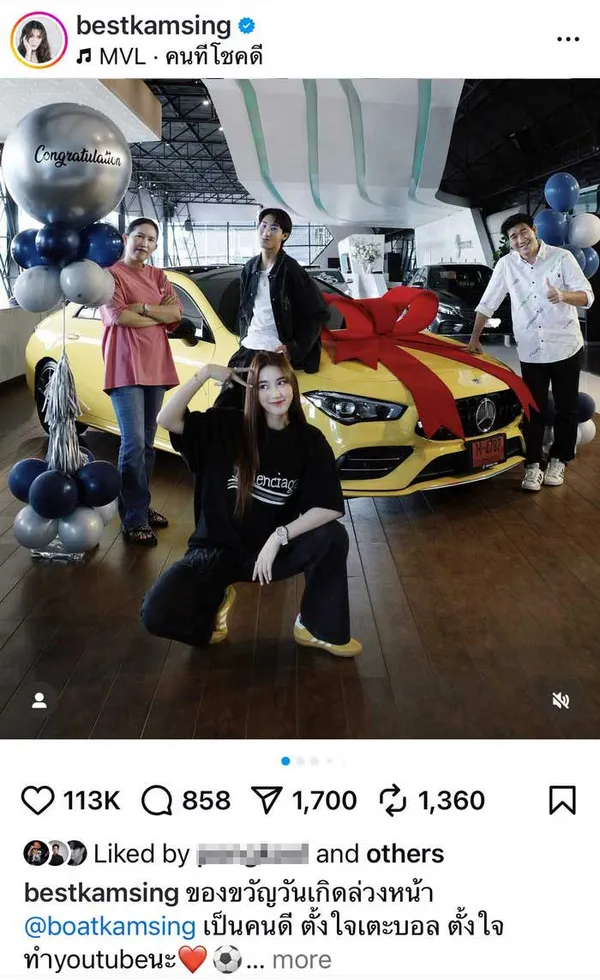
Task: Like this post with the heart
Action: [x=37, y=800]
